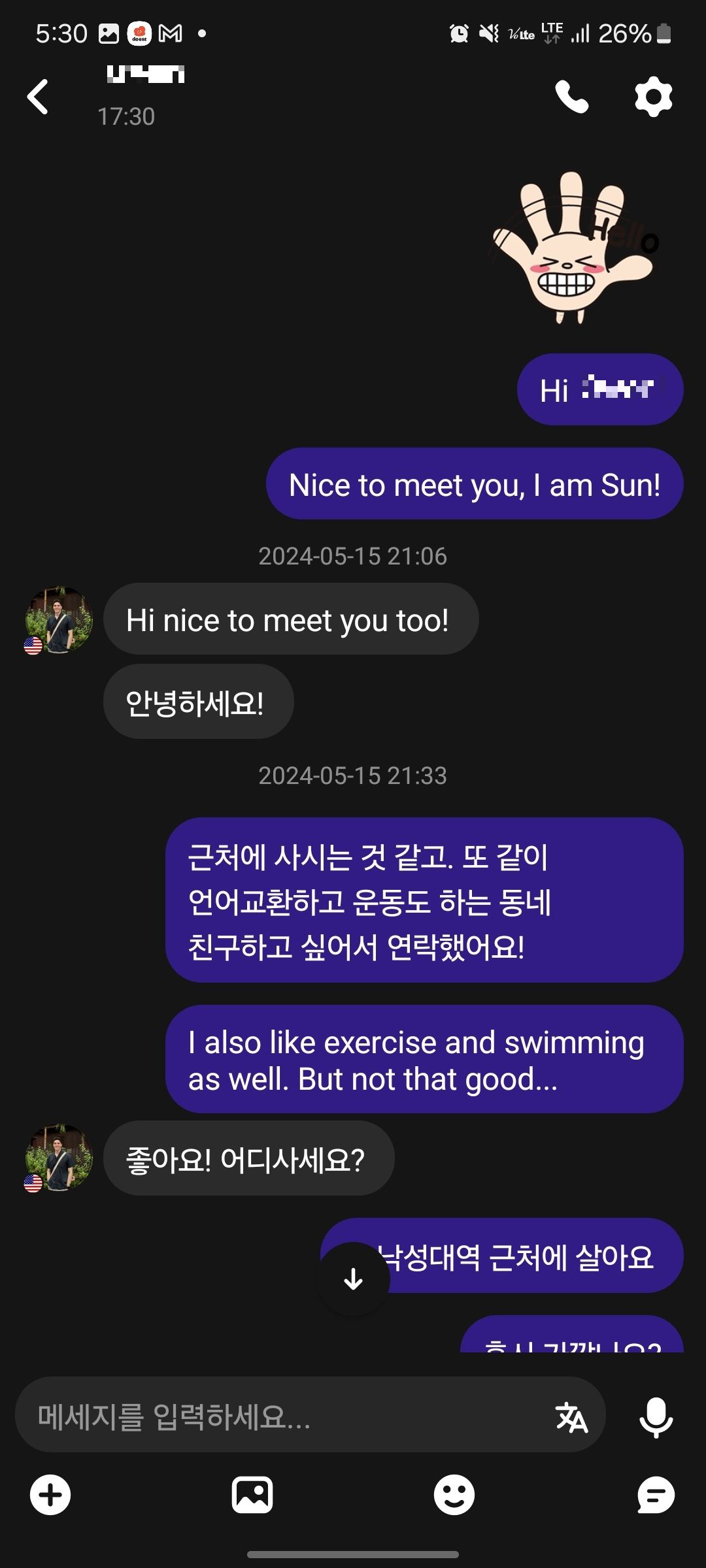The width and height of the screenshot is (706, 1568).
Task: Jump to latest messages with down arrow
Action: [x=353, y=1279]
